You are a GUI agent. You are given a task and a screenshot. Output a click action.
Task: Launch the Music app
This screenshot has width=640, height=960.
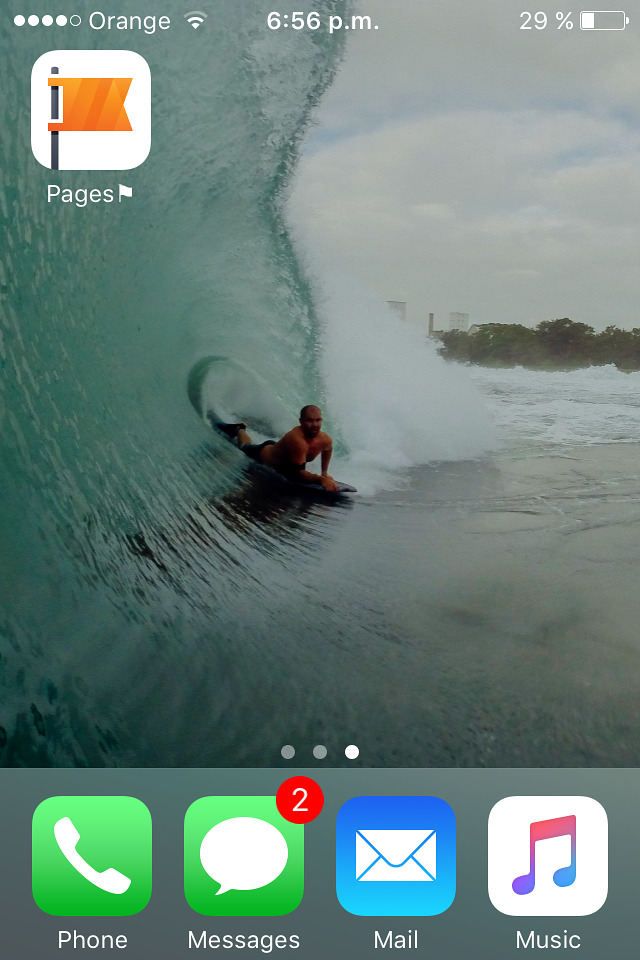point(548,856)
